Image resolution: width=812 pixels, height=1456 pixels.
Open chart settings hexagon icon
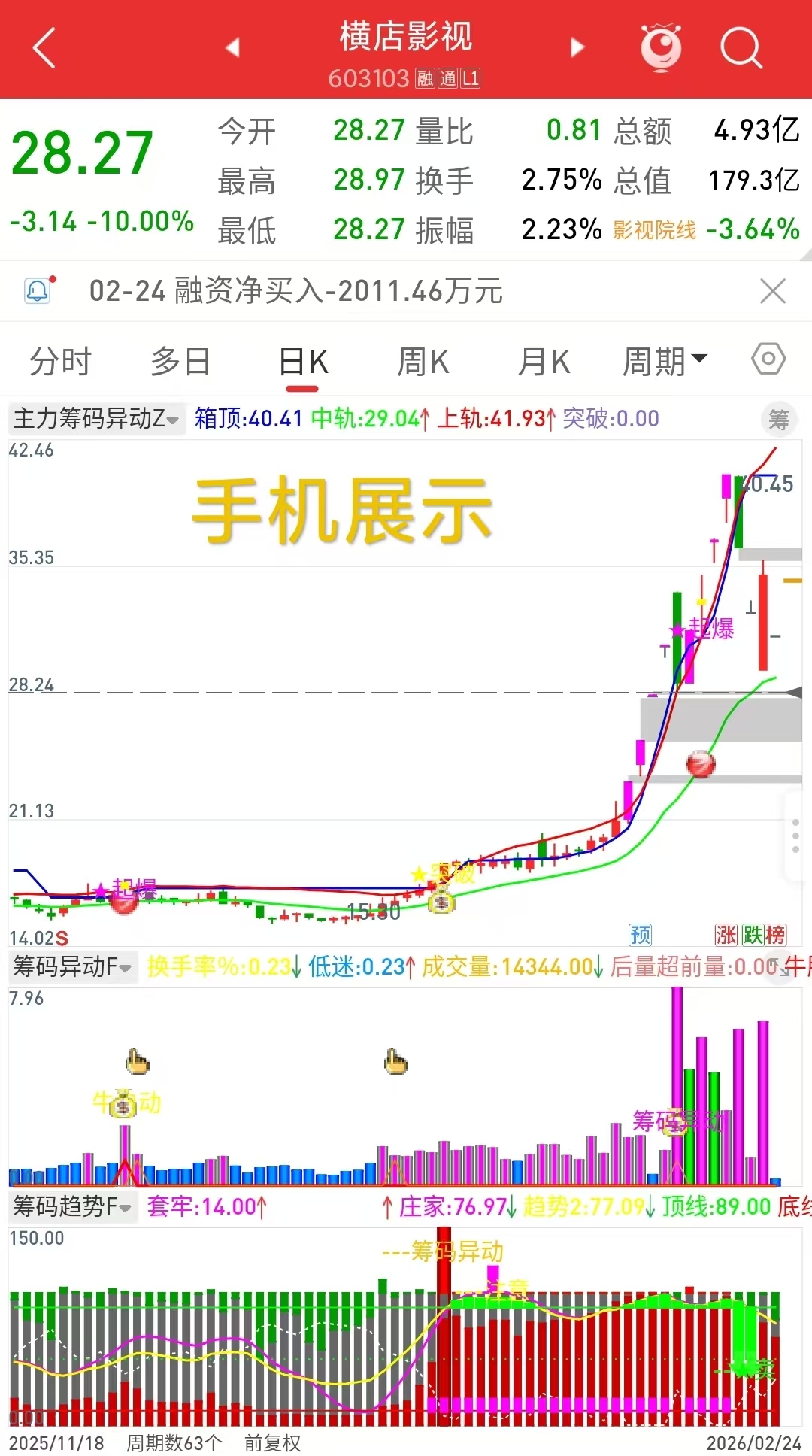pos(768,359)
